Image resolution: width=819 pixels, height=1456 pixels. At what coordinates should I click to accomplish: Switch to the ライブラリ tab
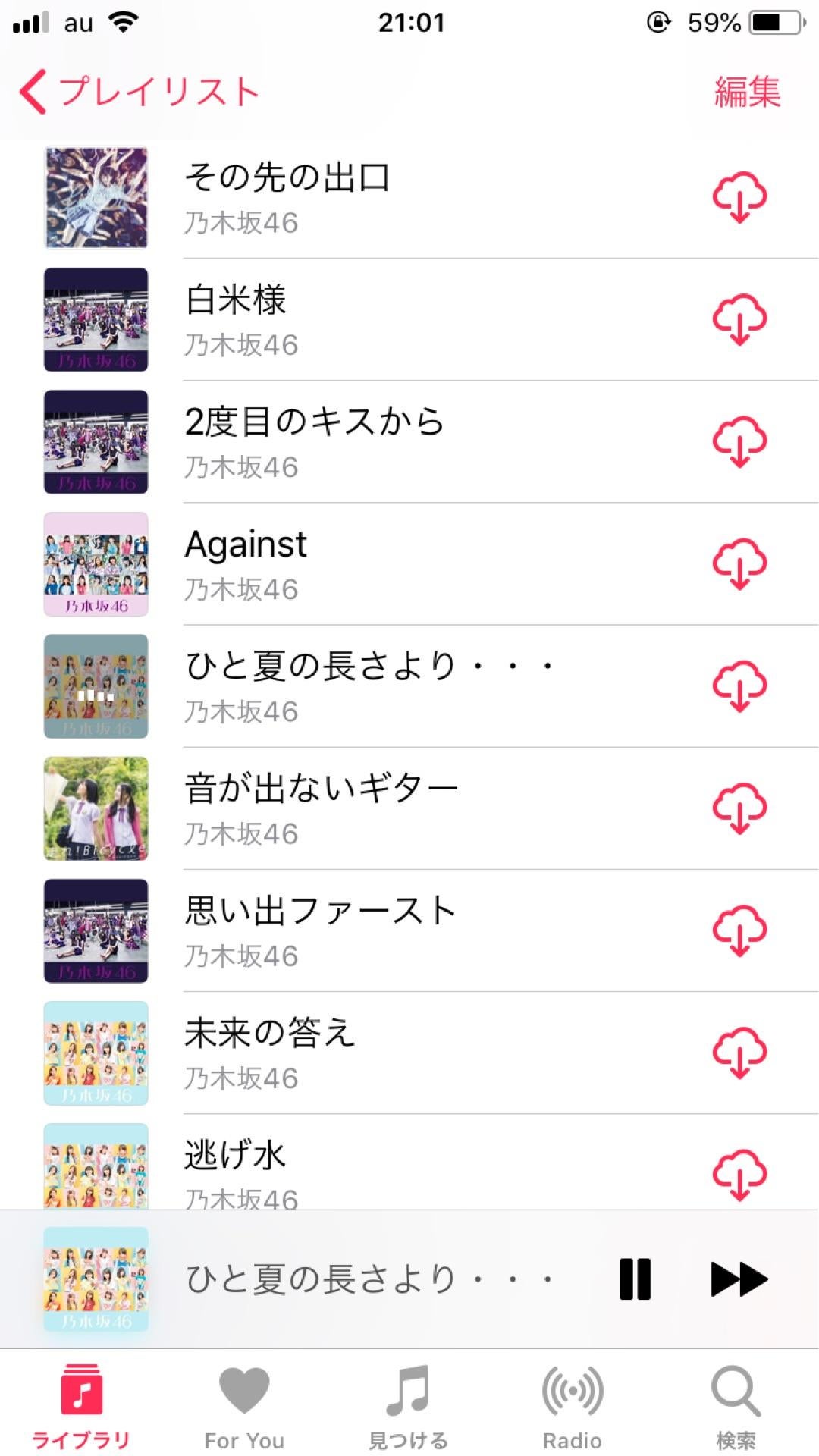(x=81, y=1407)
